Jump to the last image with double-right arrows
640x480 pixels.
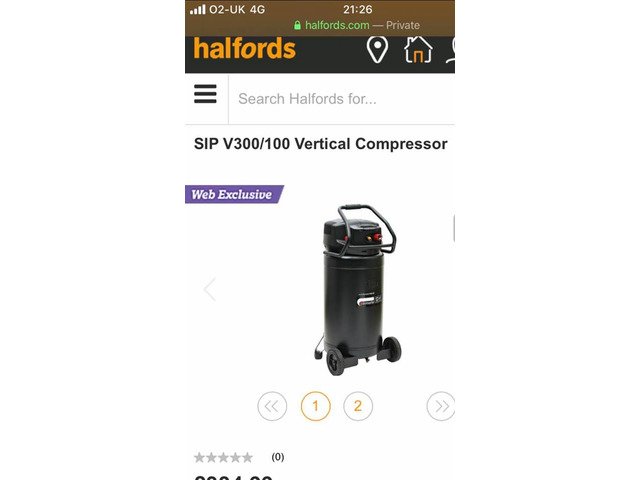click(x=440, y=406)
